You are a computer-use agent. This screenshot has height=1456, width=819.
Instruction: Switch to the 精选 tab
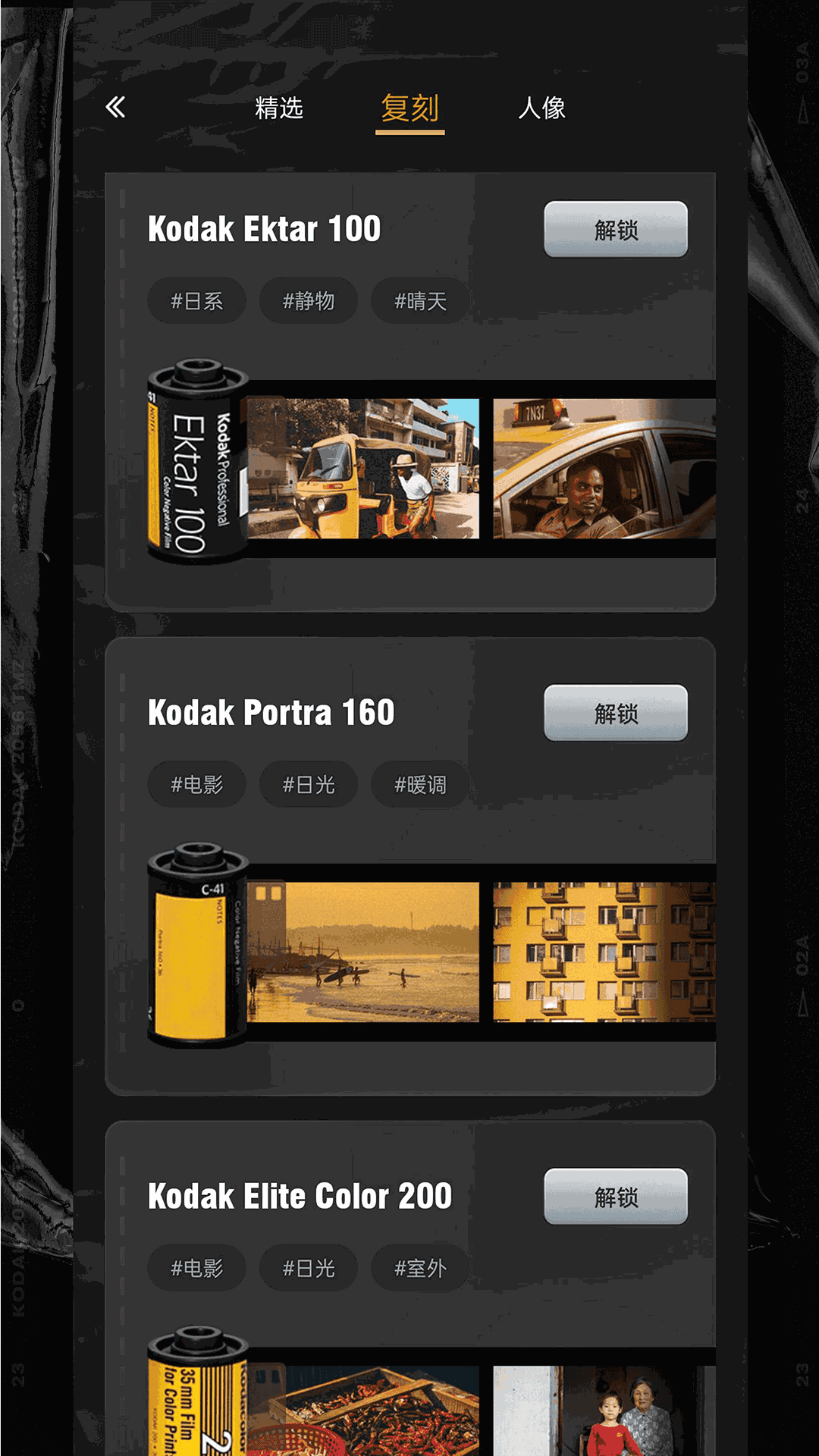(279, 108)
